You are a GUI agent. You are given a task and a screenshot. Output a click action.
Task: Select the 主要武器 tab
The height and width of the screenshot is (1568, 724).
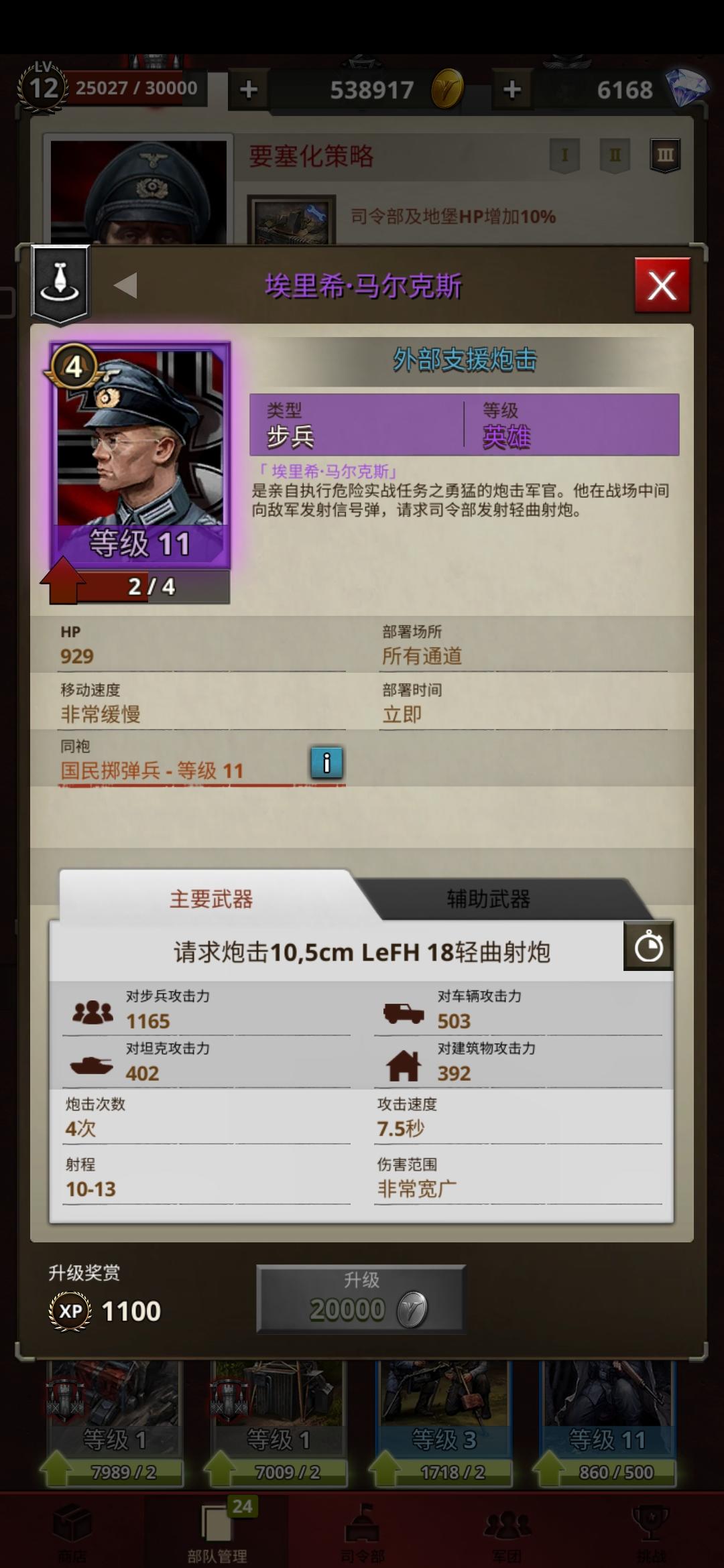(210, 899)
